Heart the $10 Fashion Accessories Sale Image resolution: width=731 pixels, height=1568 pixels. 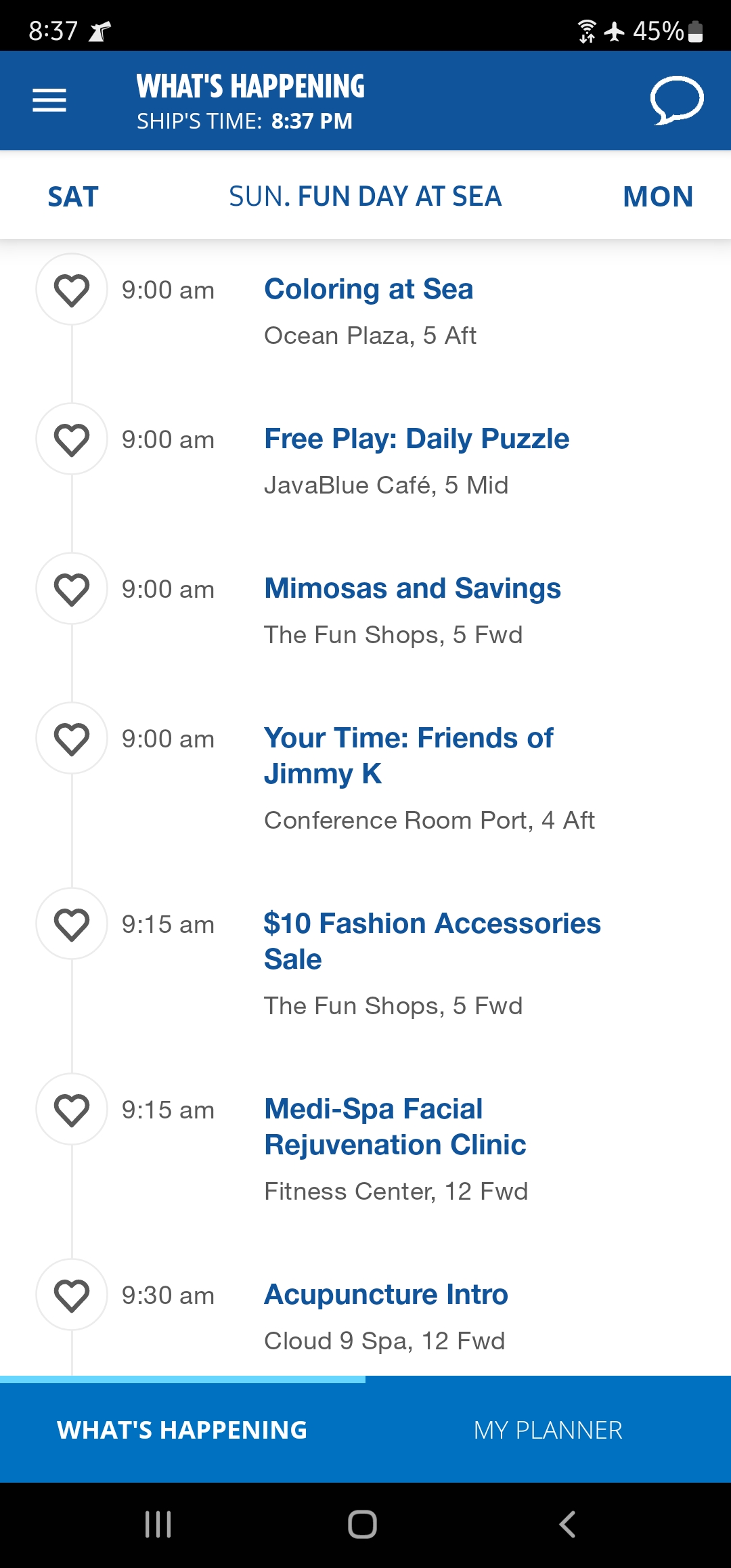point(72,924)
